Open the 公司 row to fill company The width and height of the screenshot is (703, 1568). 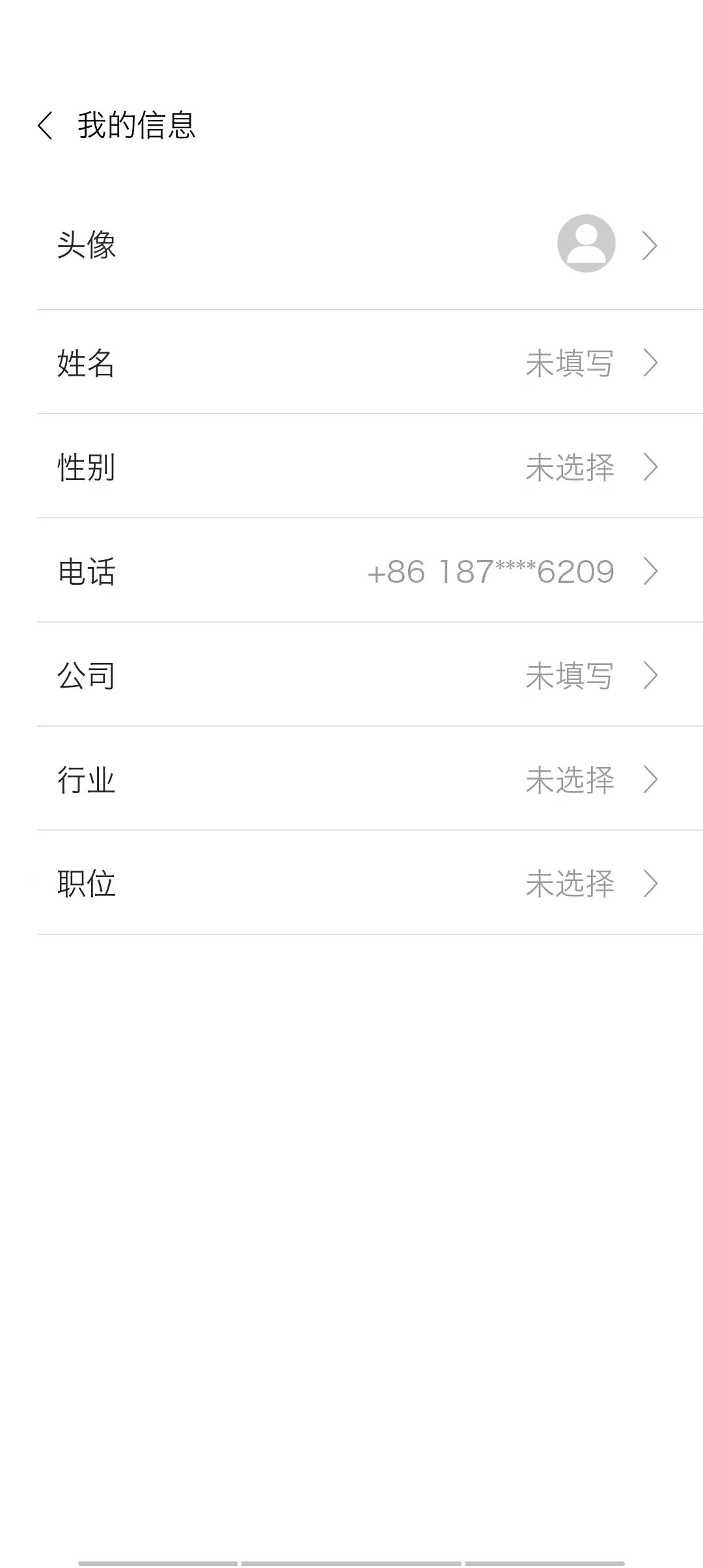260,676
